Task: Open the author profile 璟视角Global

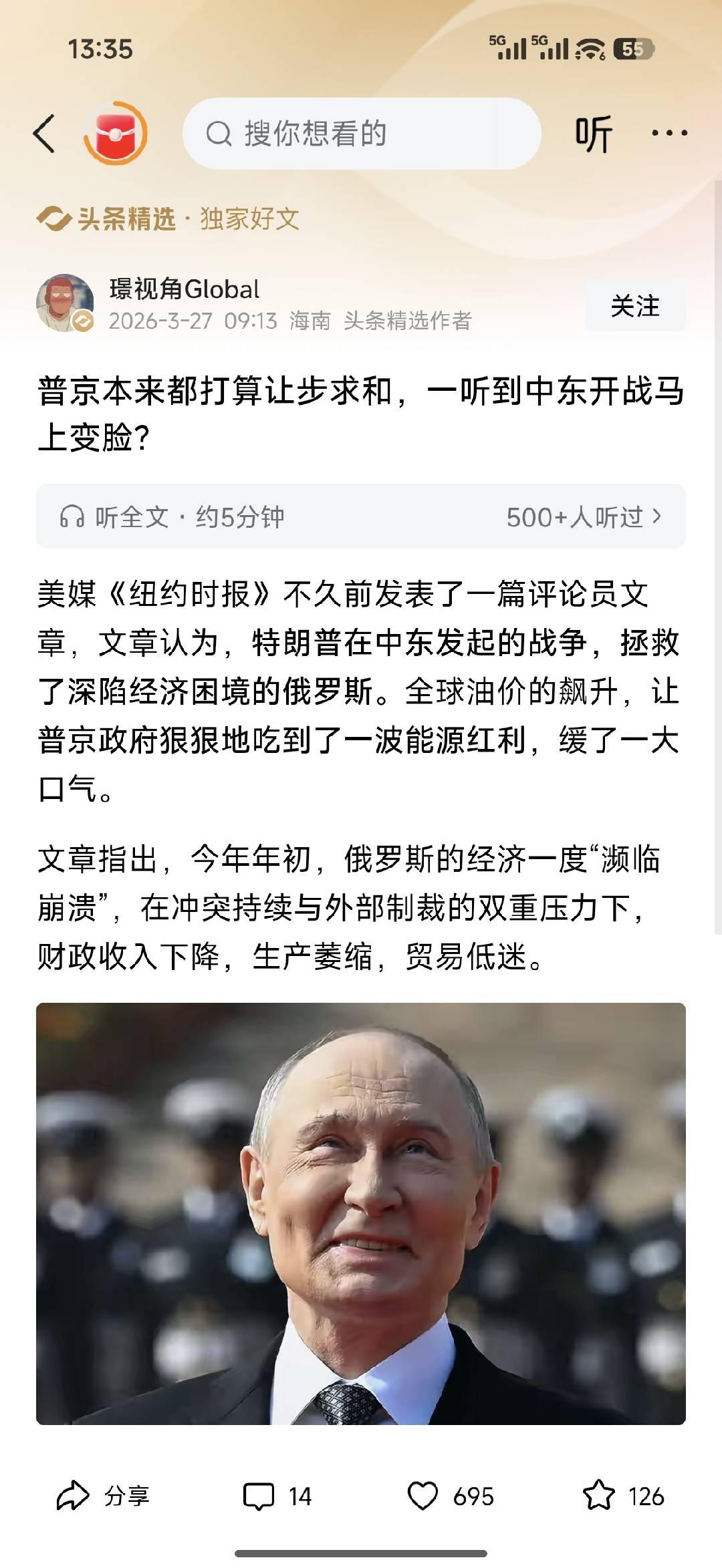Action: tap(183, 289)
